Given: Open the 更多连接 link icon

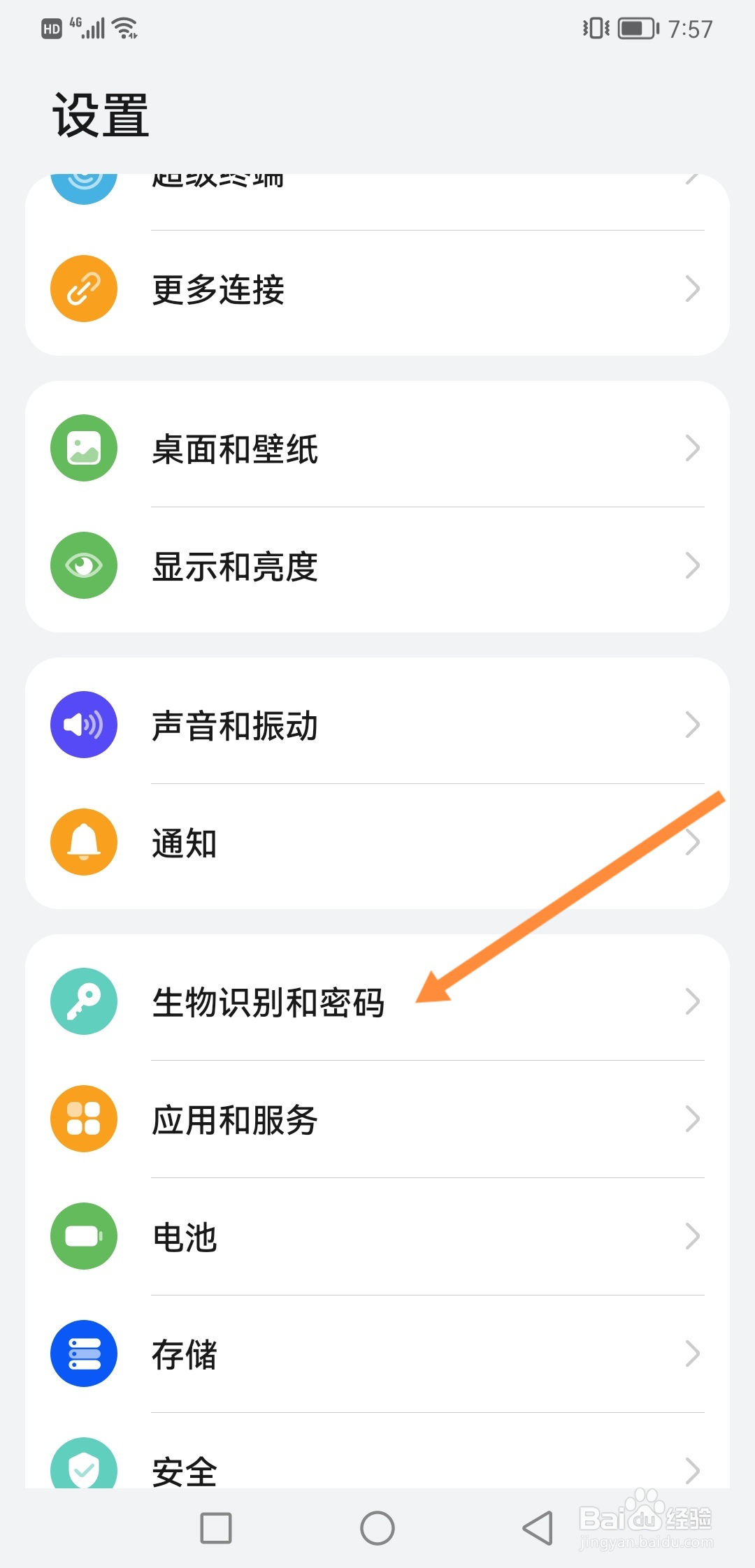Looking at the screenshot, I should click(x=83, y=289).
